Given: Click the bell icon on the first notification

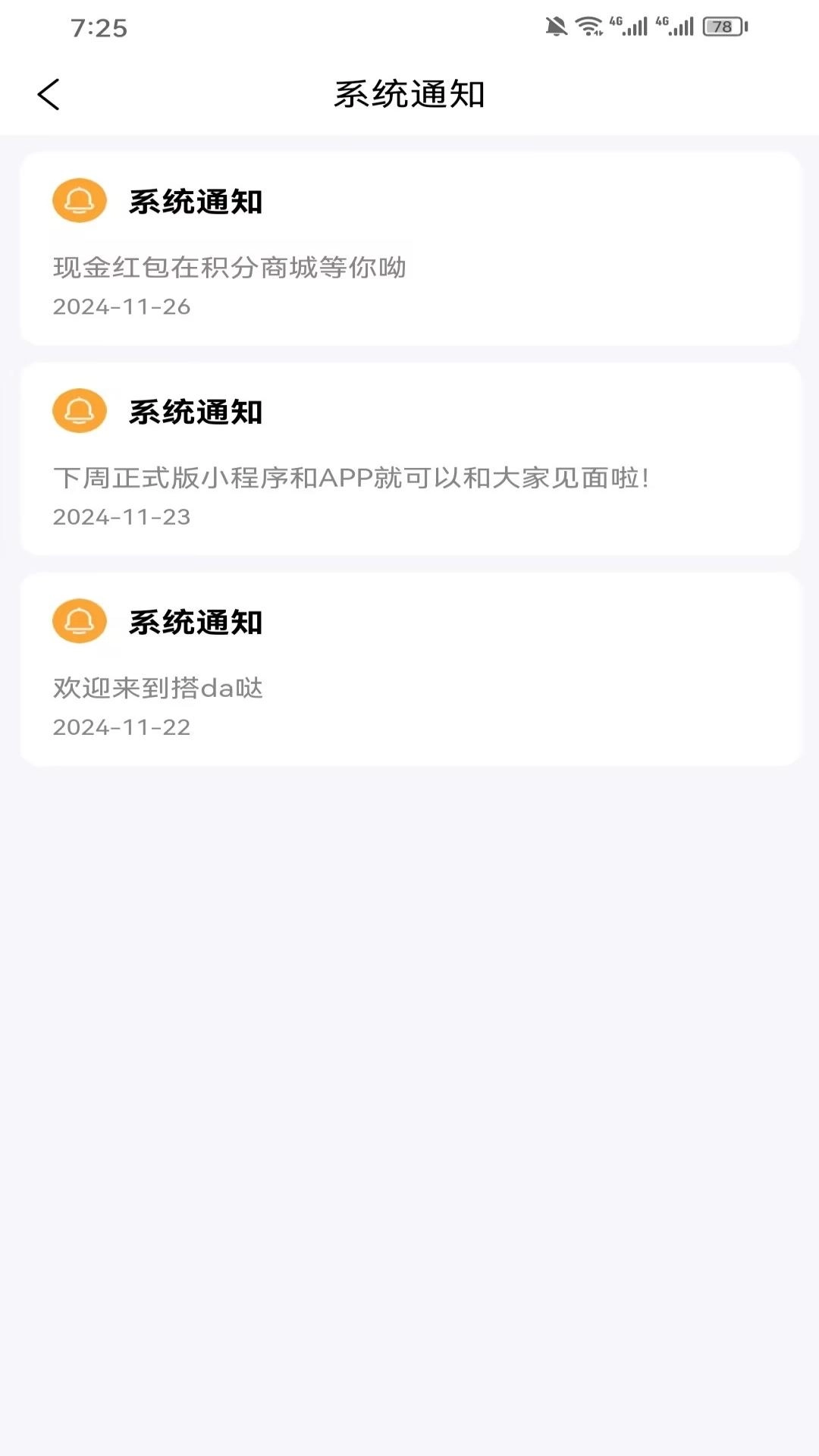Looking at the screenshot, I should [79, 202].
